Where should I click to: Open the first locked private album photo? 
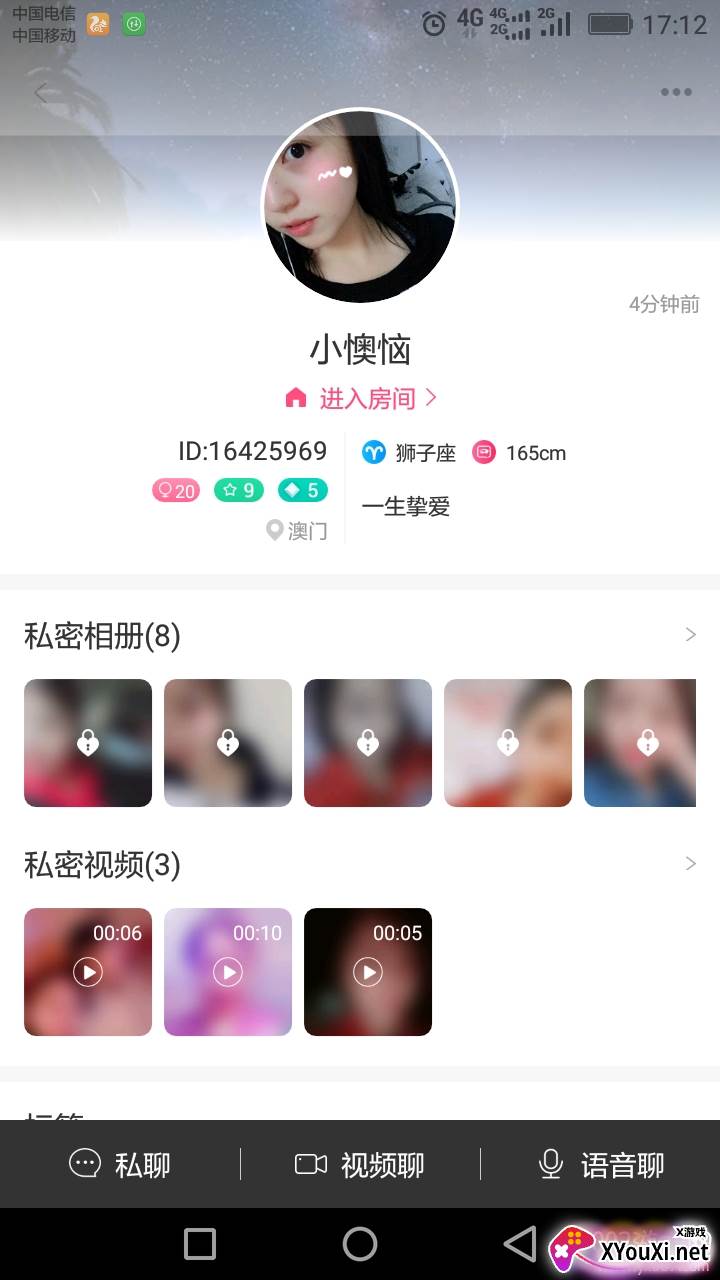pyautogui.click(x=88, y=743)
